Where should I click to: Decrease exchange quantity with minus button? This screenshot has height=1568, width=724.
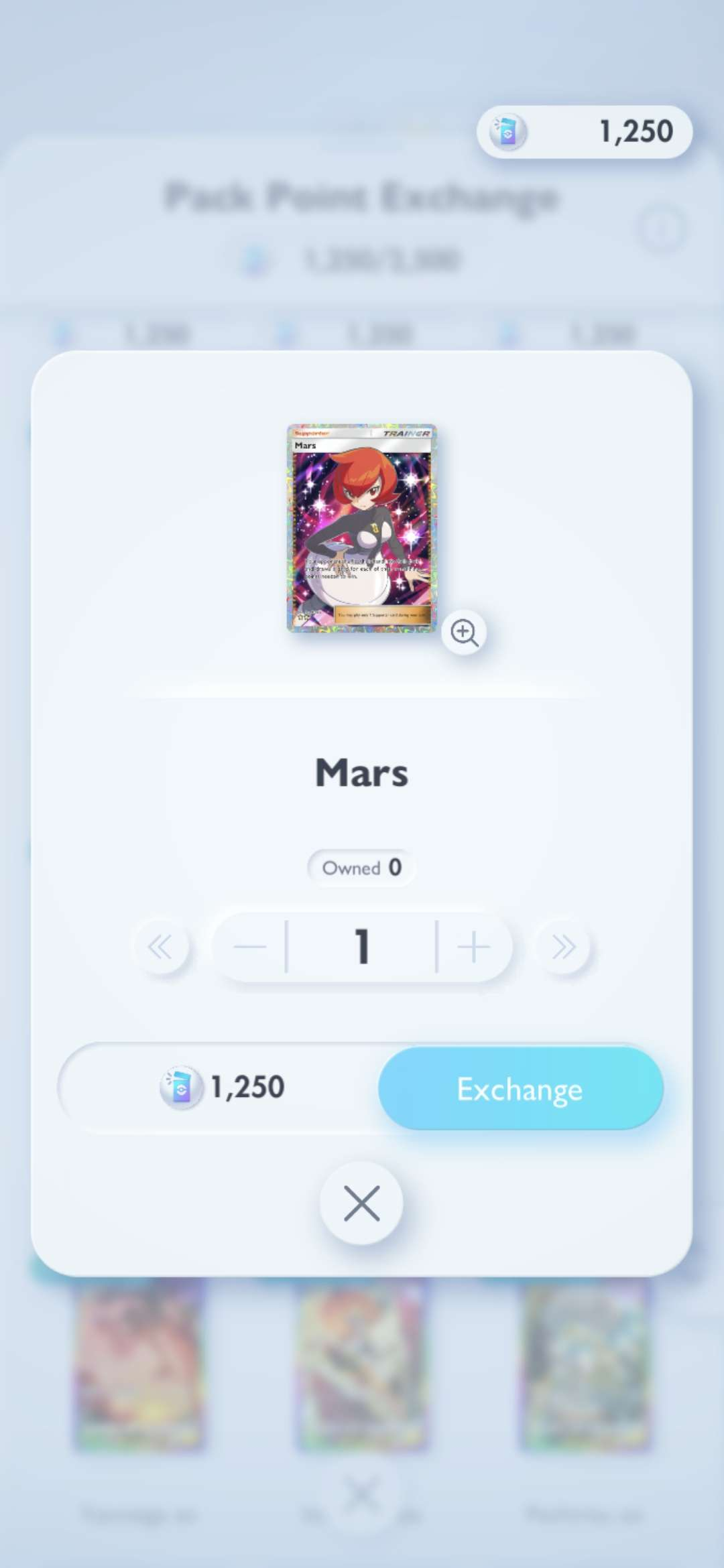(250, 947)
